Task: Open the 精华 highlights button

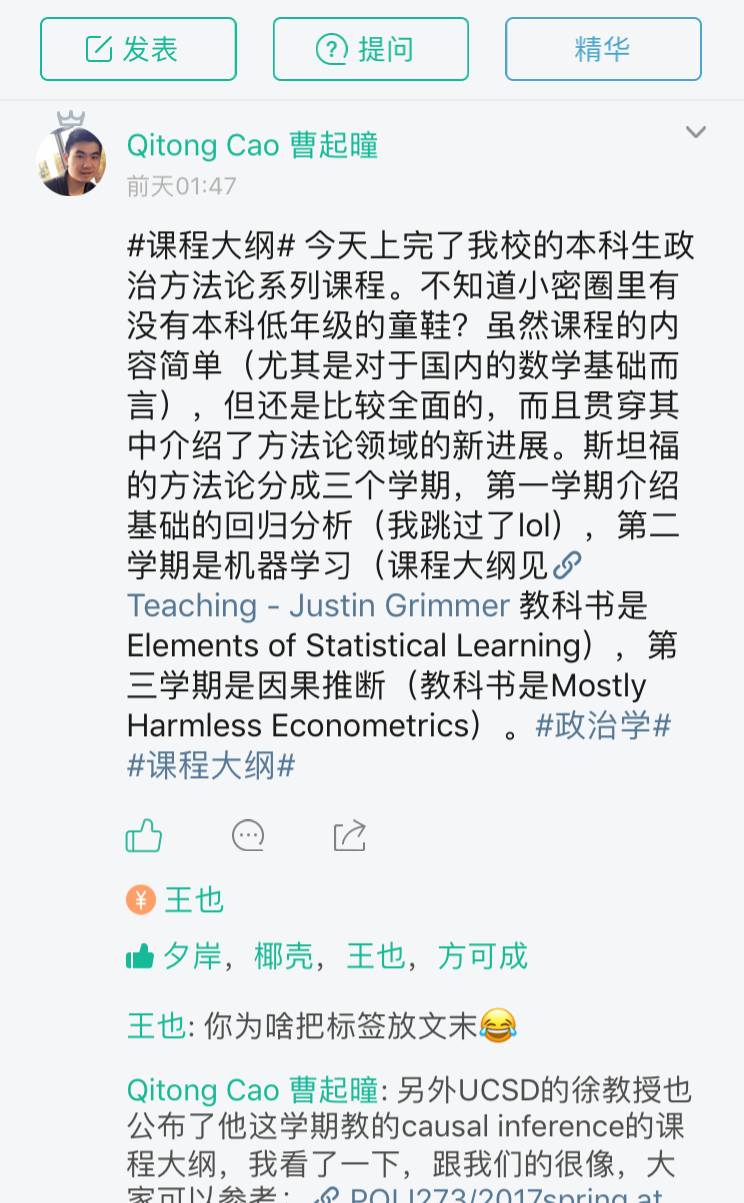Action: 603,49
